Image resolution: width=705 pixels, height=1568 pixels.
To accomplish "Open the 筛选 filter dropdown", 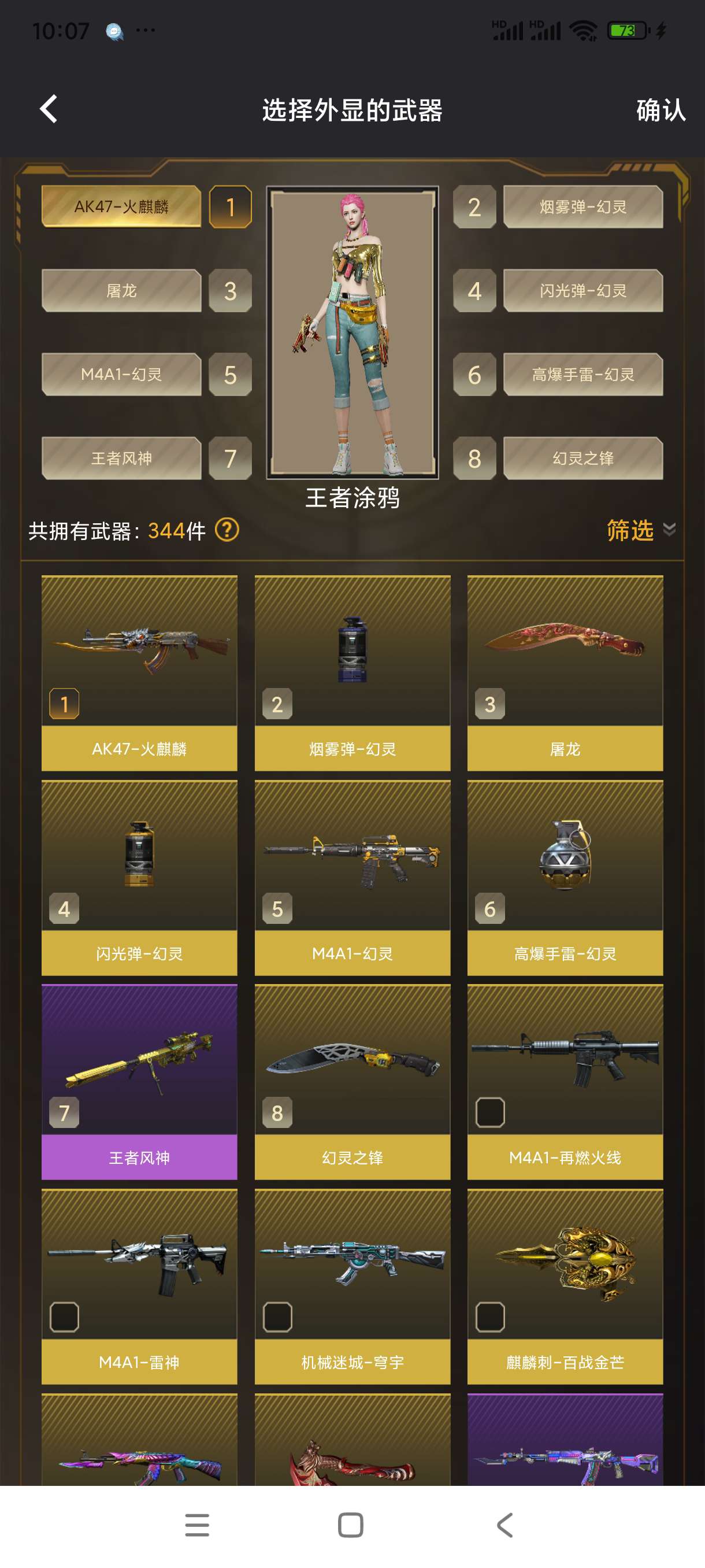I will [640, 530].
